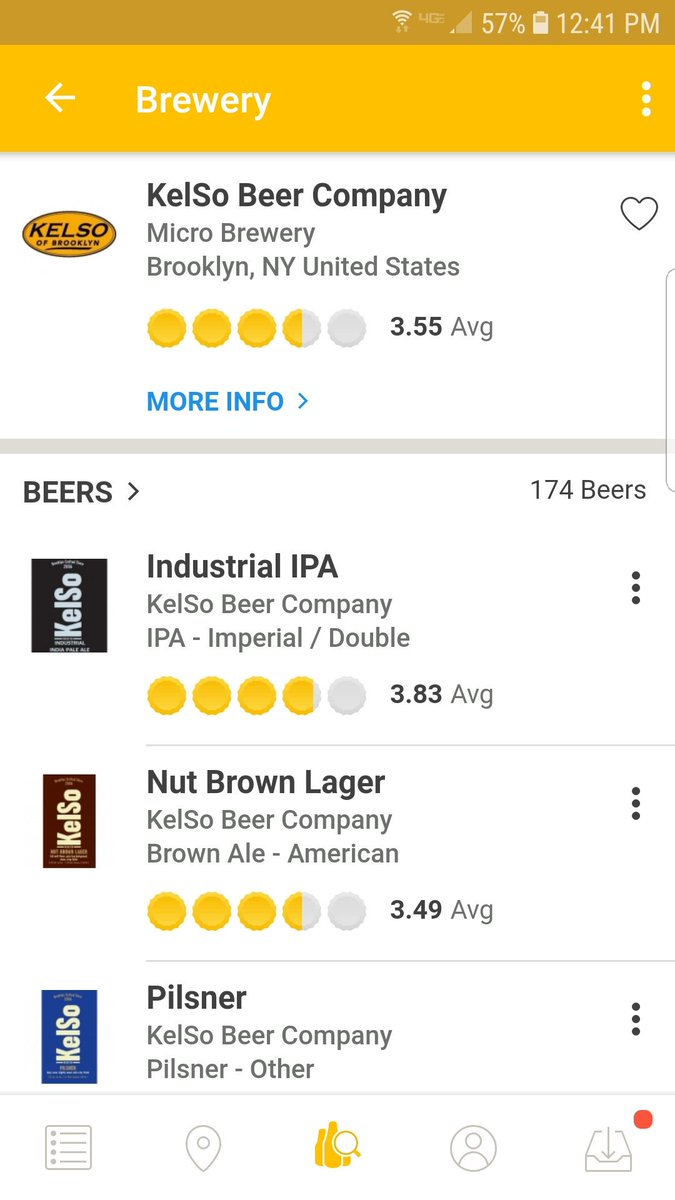Open the inbox notifications tab
The image size is (675, 1200).
(608, 1147)
